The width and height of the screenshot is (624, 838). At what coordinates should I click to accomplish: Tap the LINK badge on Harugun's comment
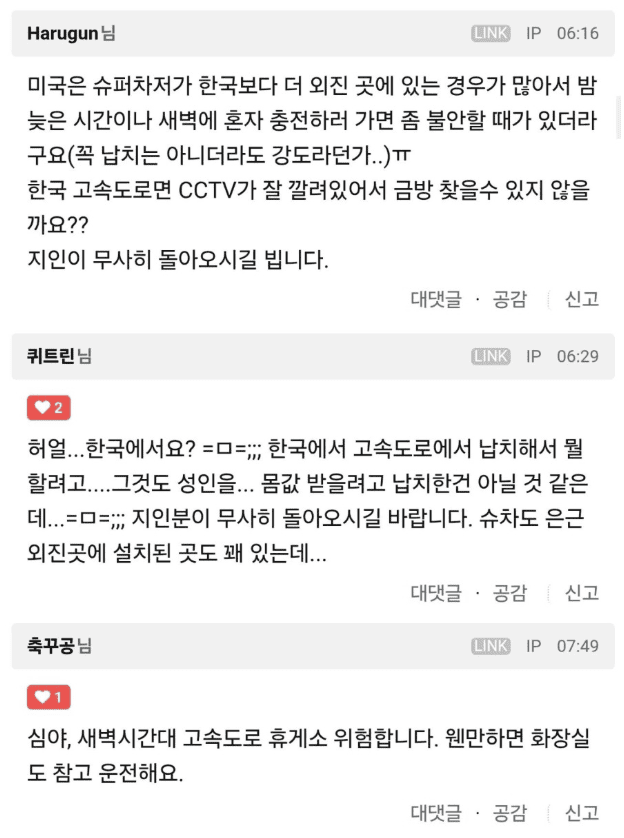pyautogui.click(x=490, y=33)
